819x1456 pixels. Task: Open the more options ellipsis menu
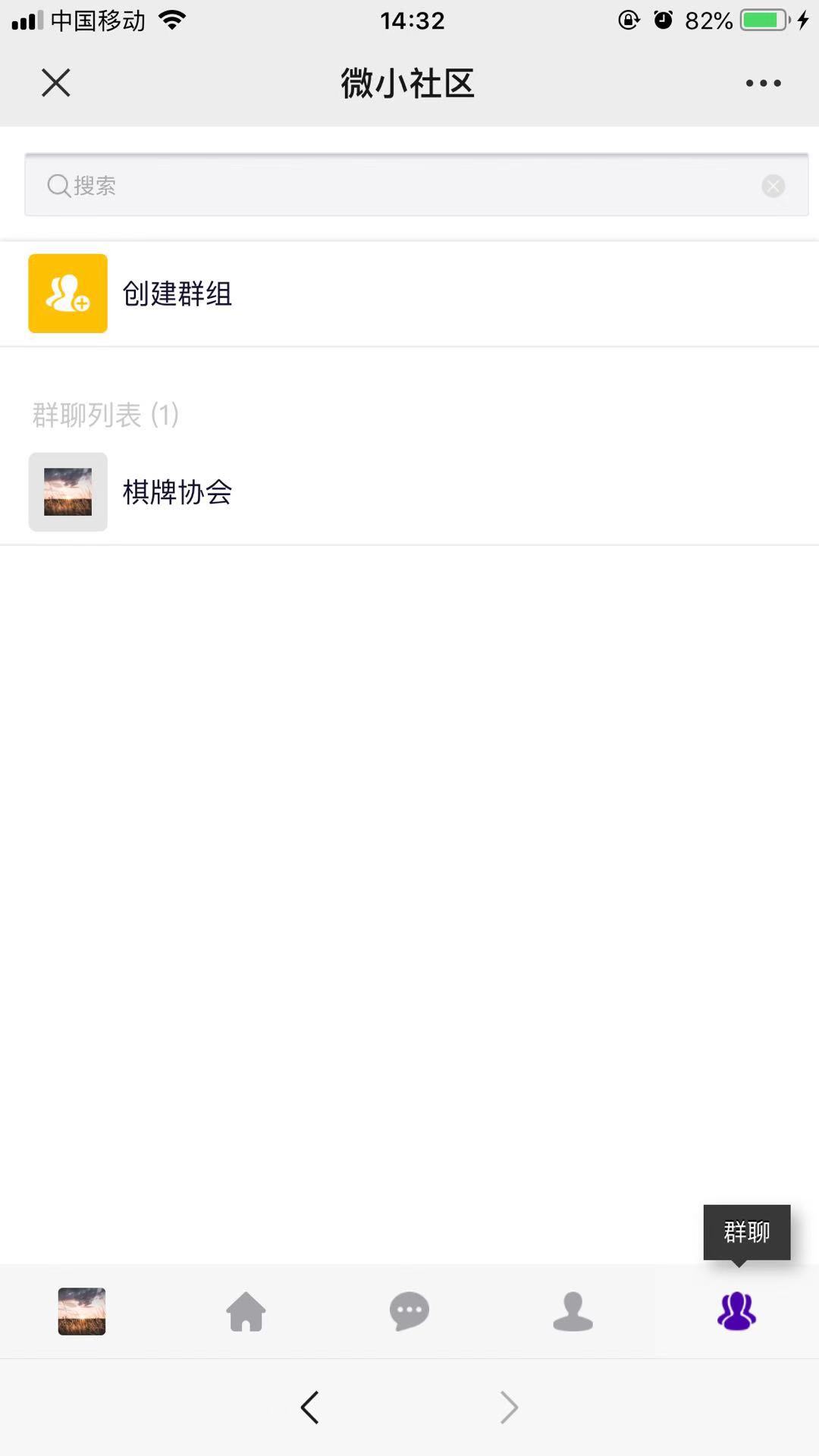pos(762,83)
